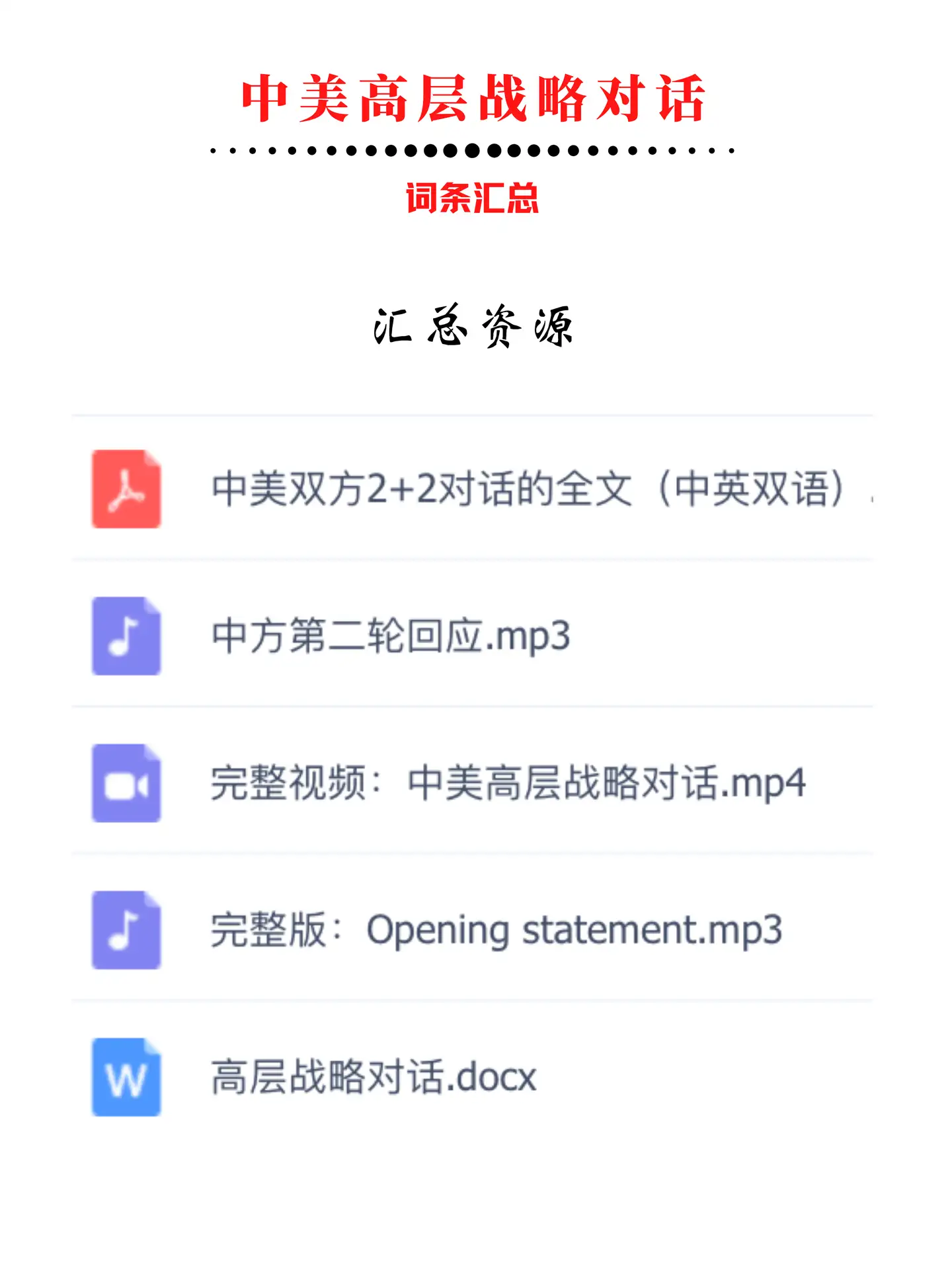Click the heading 汇总资源

[475, 324]
